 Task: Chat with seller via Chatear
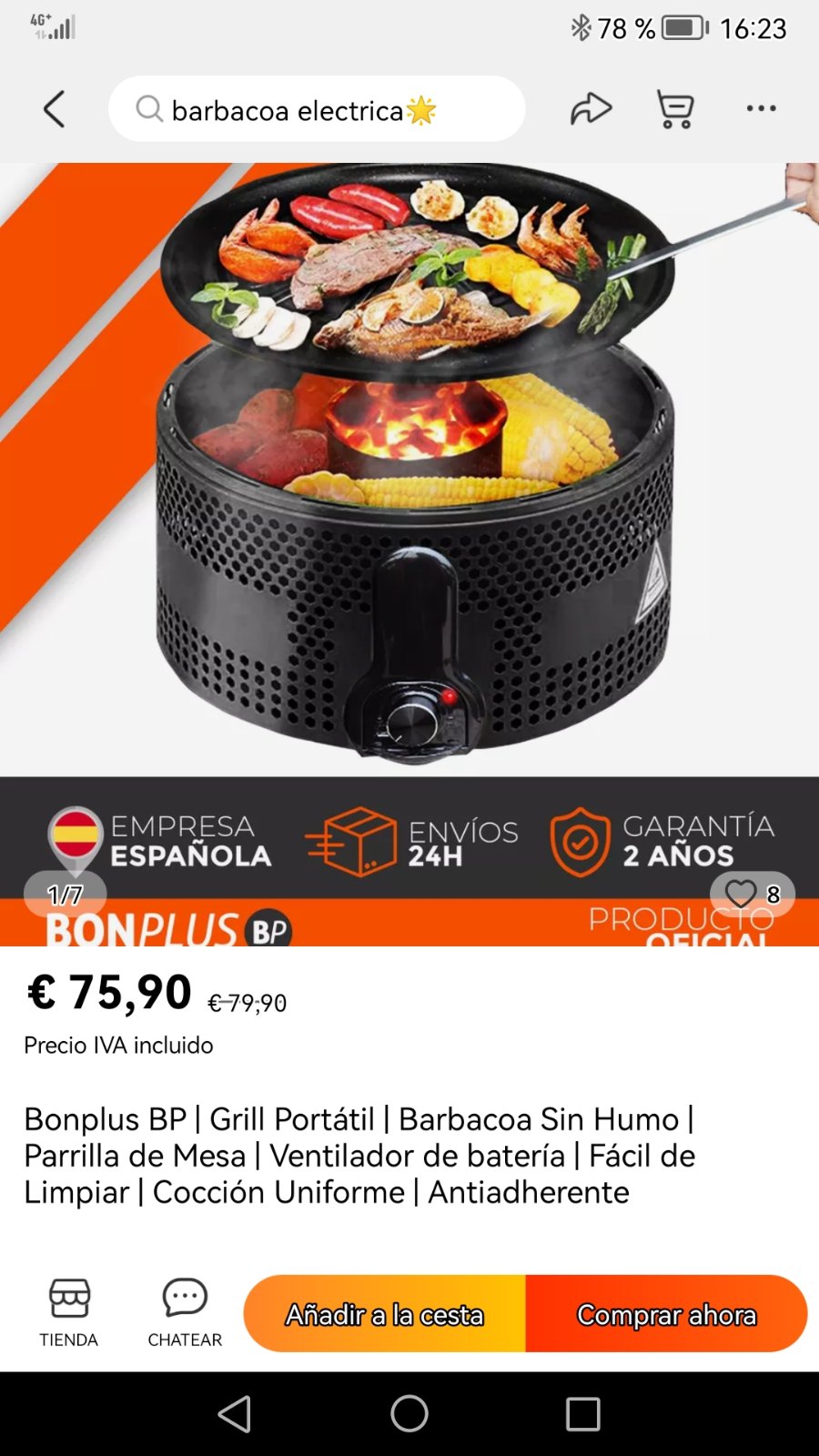pyautogui.click(x=185, y=1313)
